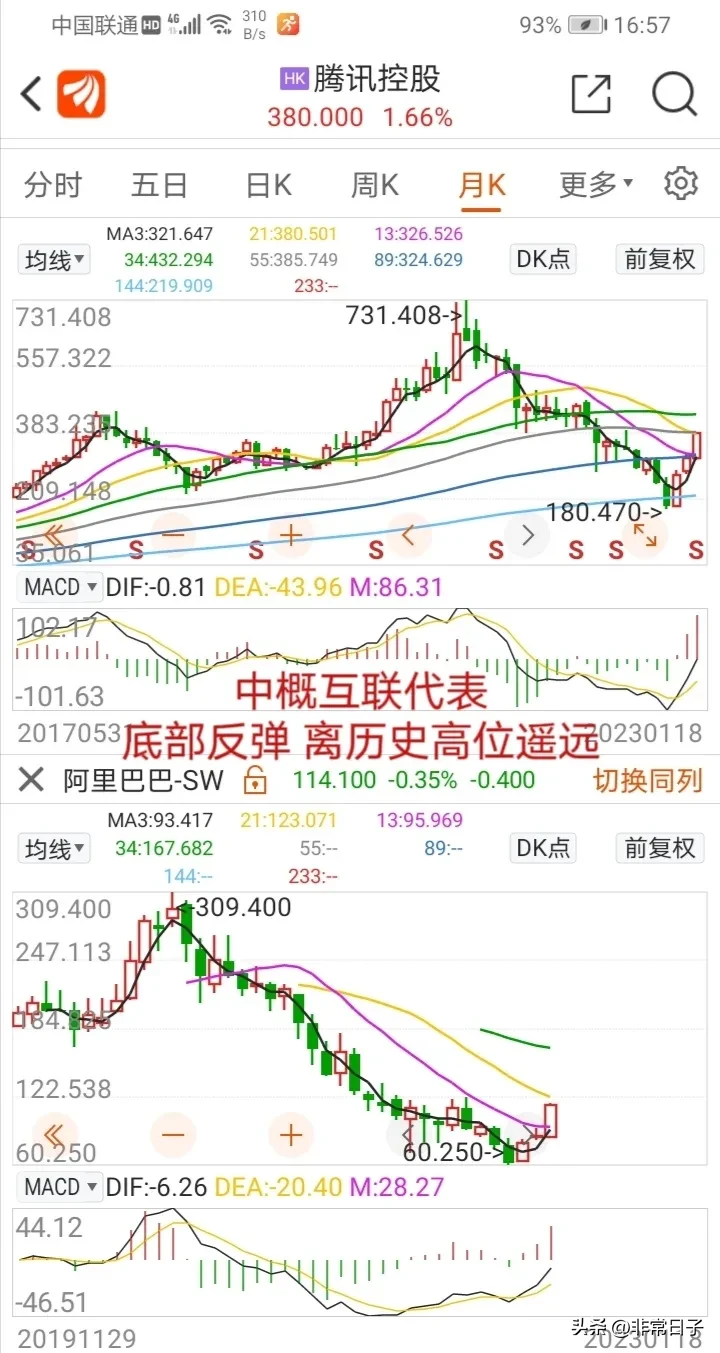This screenshot has width=720, height=1353.
Task: Tap 切换同列 link
Action: (648, 780)
